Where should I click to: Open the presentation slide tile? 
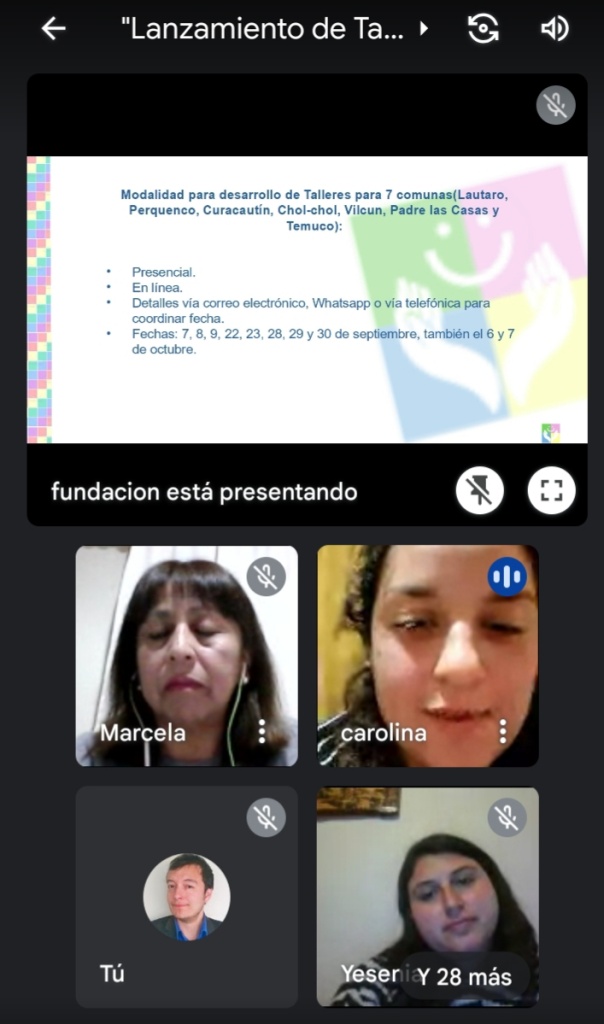pos(306,298)
